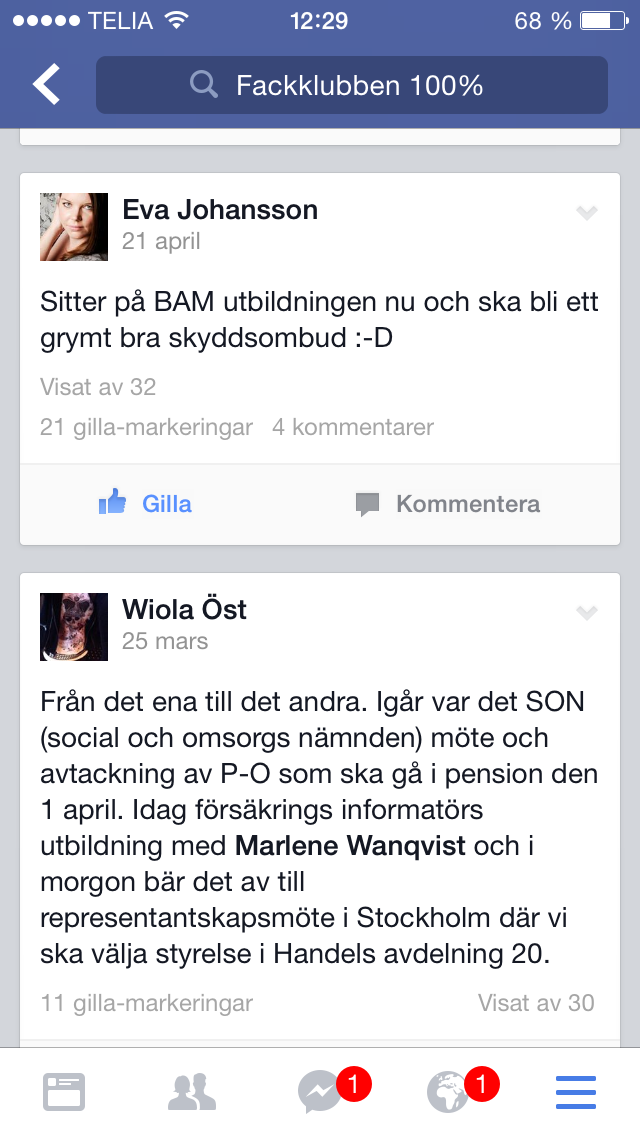Expand options chevron on Eva Johansson's post

[x=587, y=212]
